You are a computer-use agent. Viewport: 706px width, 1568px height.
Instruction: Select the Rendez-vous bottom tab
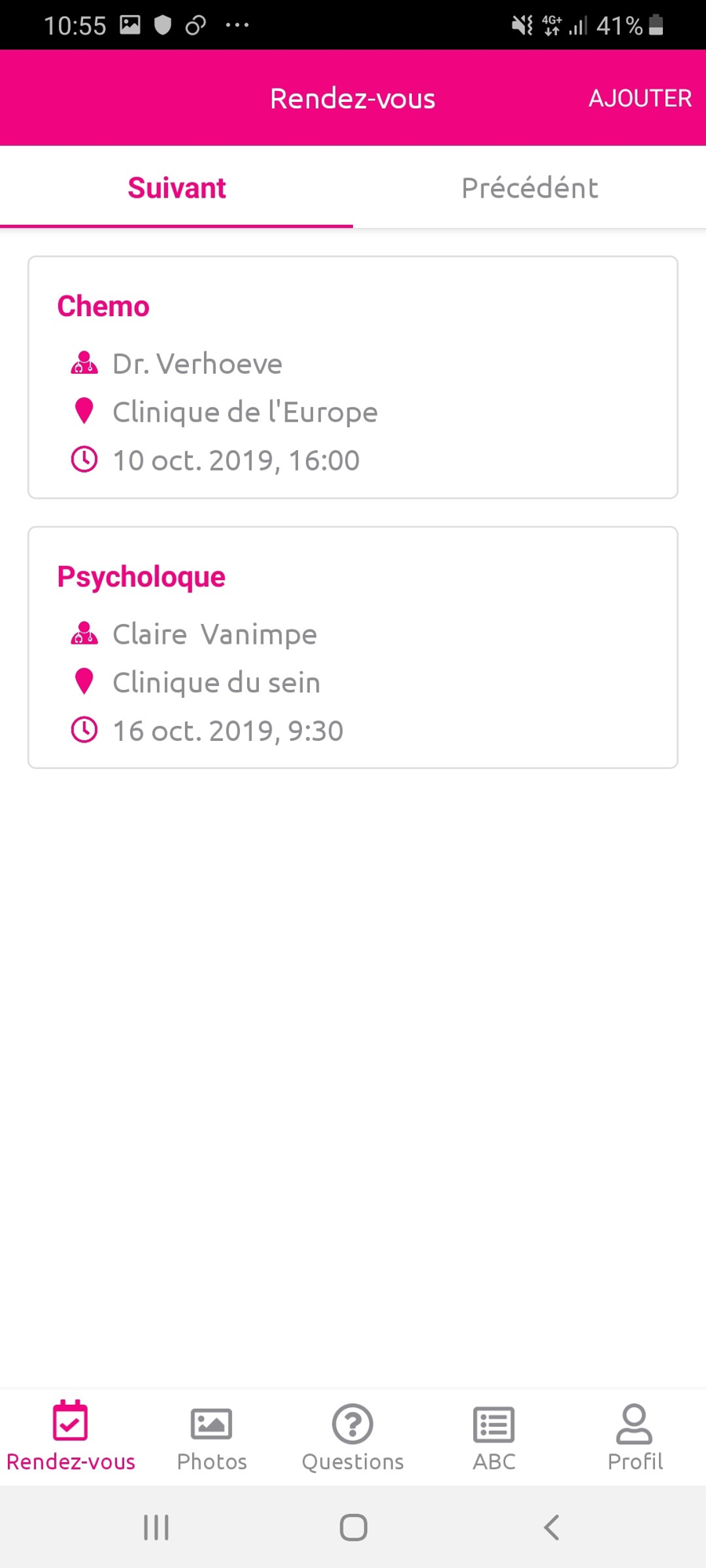71,1439
